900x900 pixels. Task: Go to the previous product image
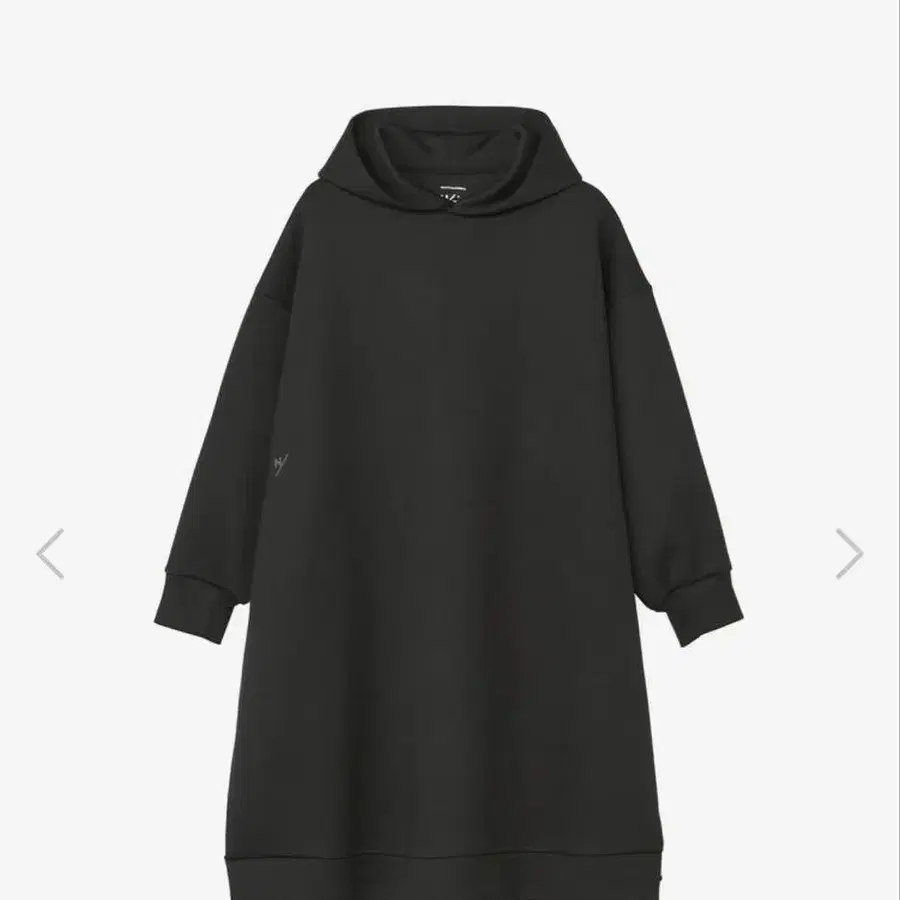tap(50, 554)
